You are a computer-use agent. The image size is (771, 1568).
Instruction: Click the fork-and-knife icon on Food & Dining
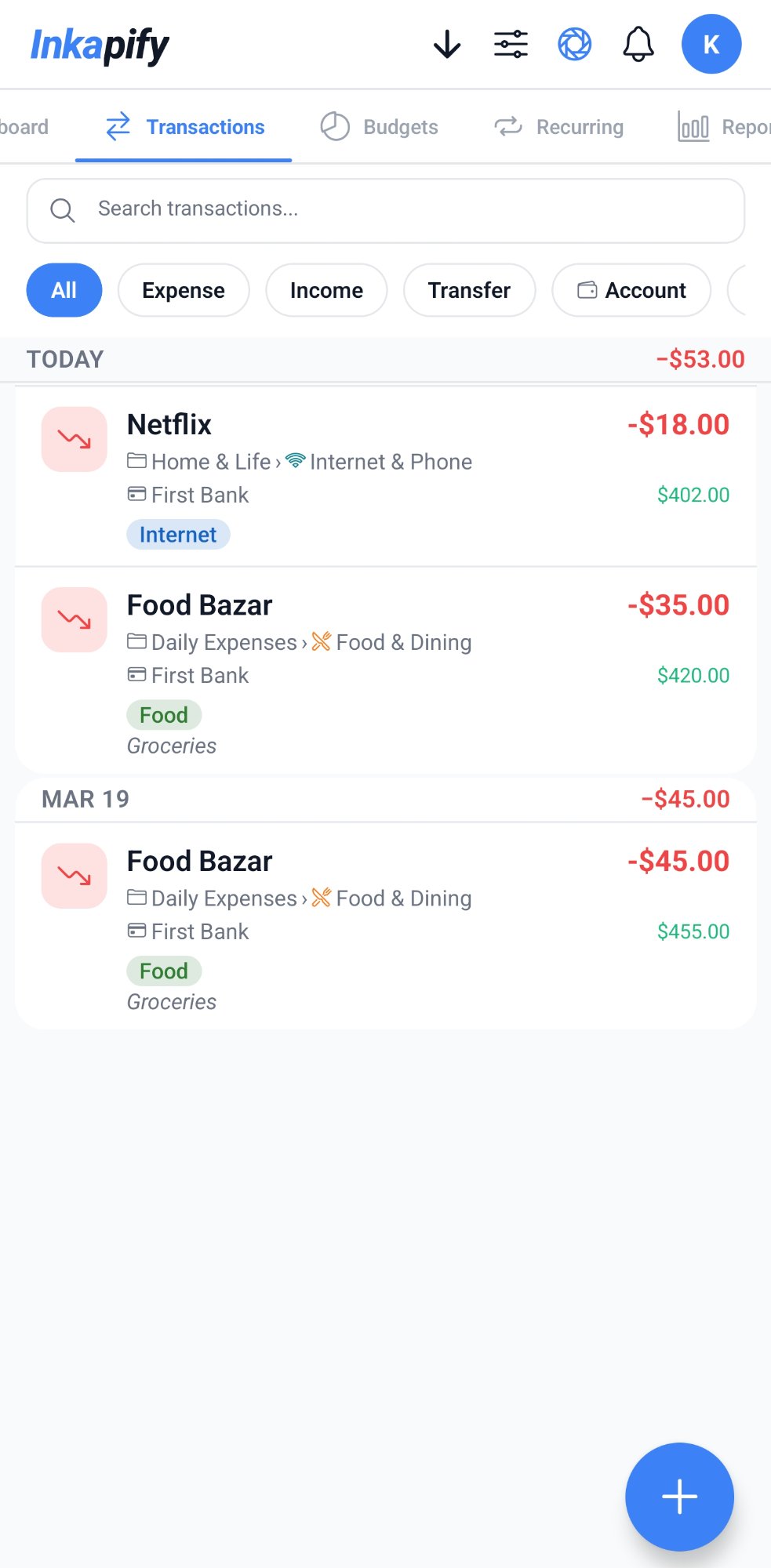(321, 642)
